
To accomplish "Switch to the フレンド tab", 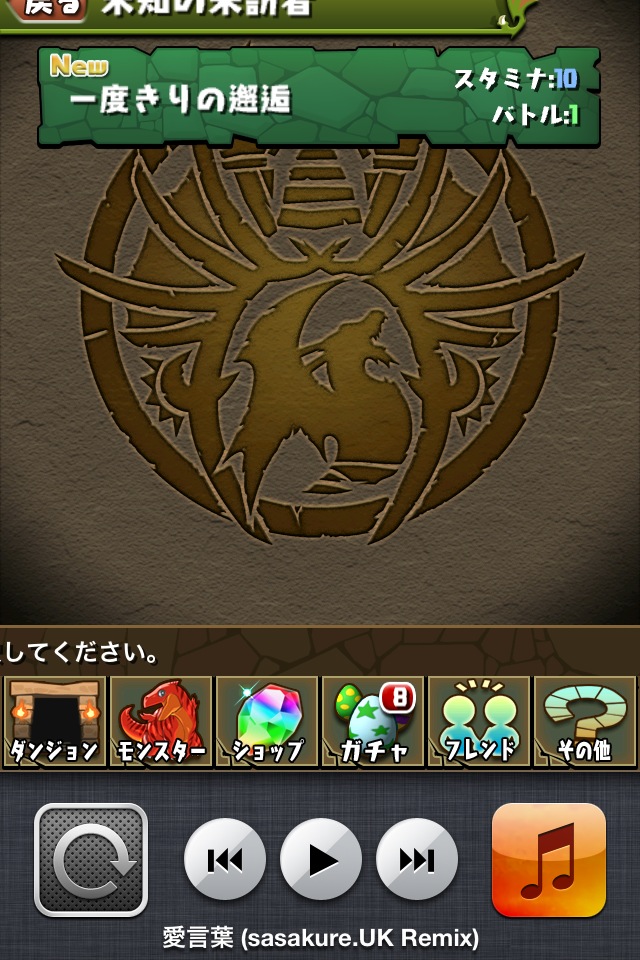I will (x=479, y=722).
